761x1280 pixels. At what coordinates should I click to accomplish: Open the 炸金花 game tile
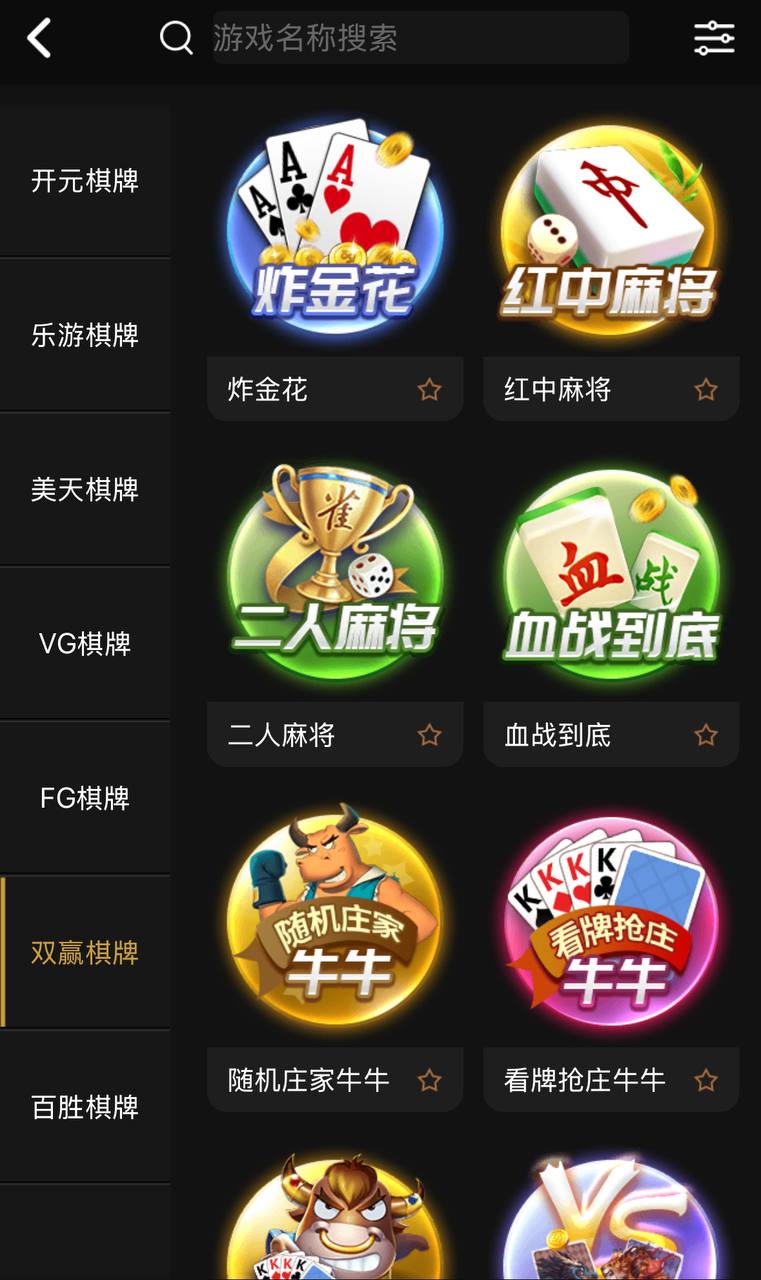click(335, 230)
